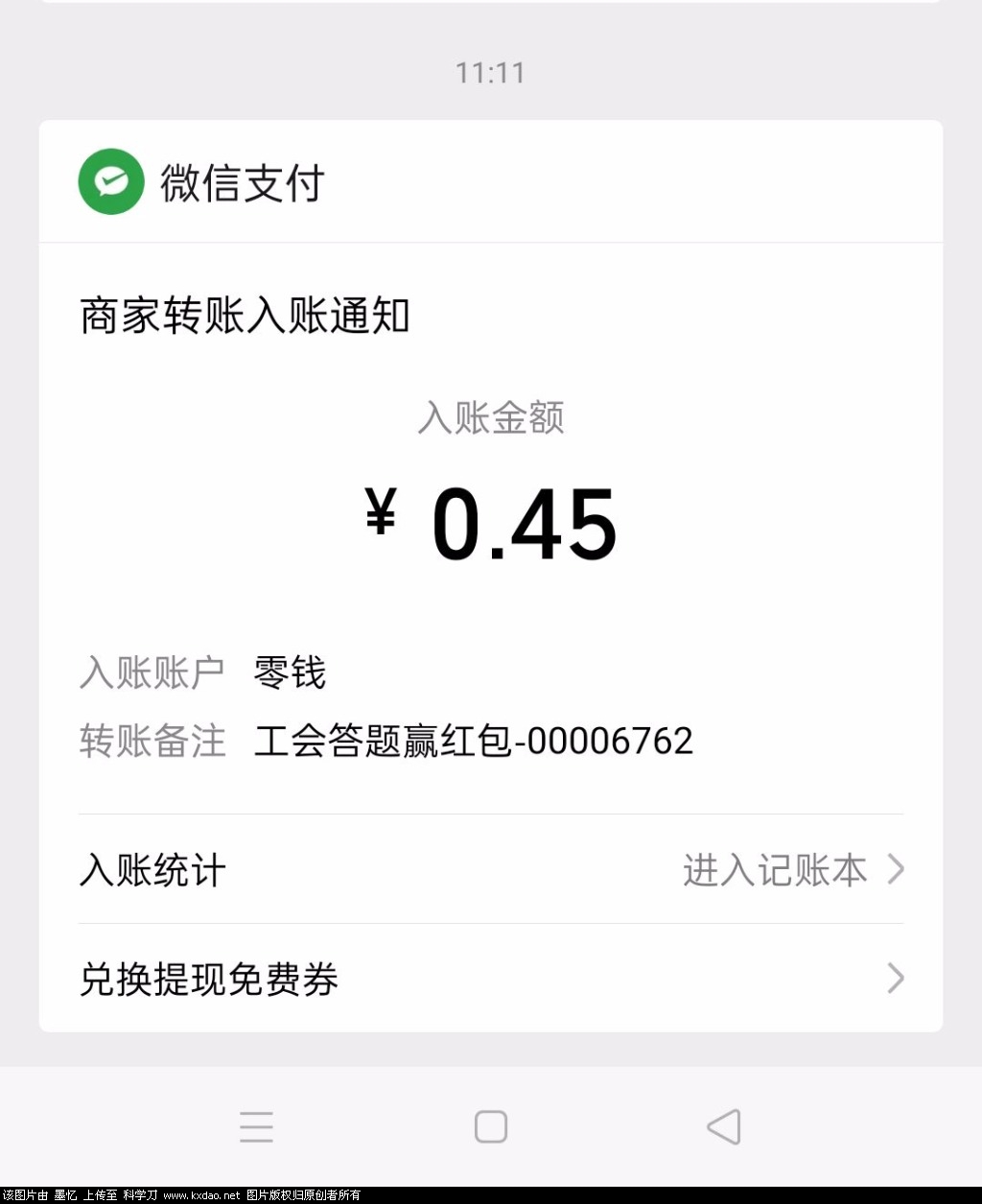Open the 兑换提现免费券 row

[x=490, y=979]
